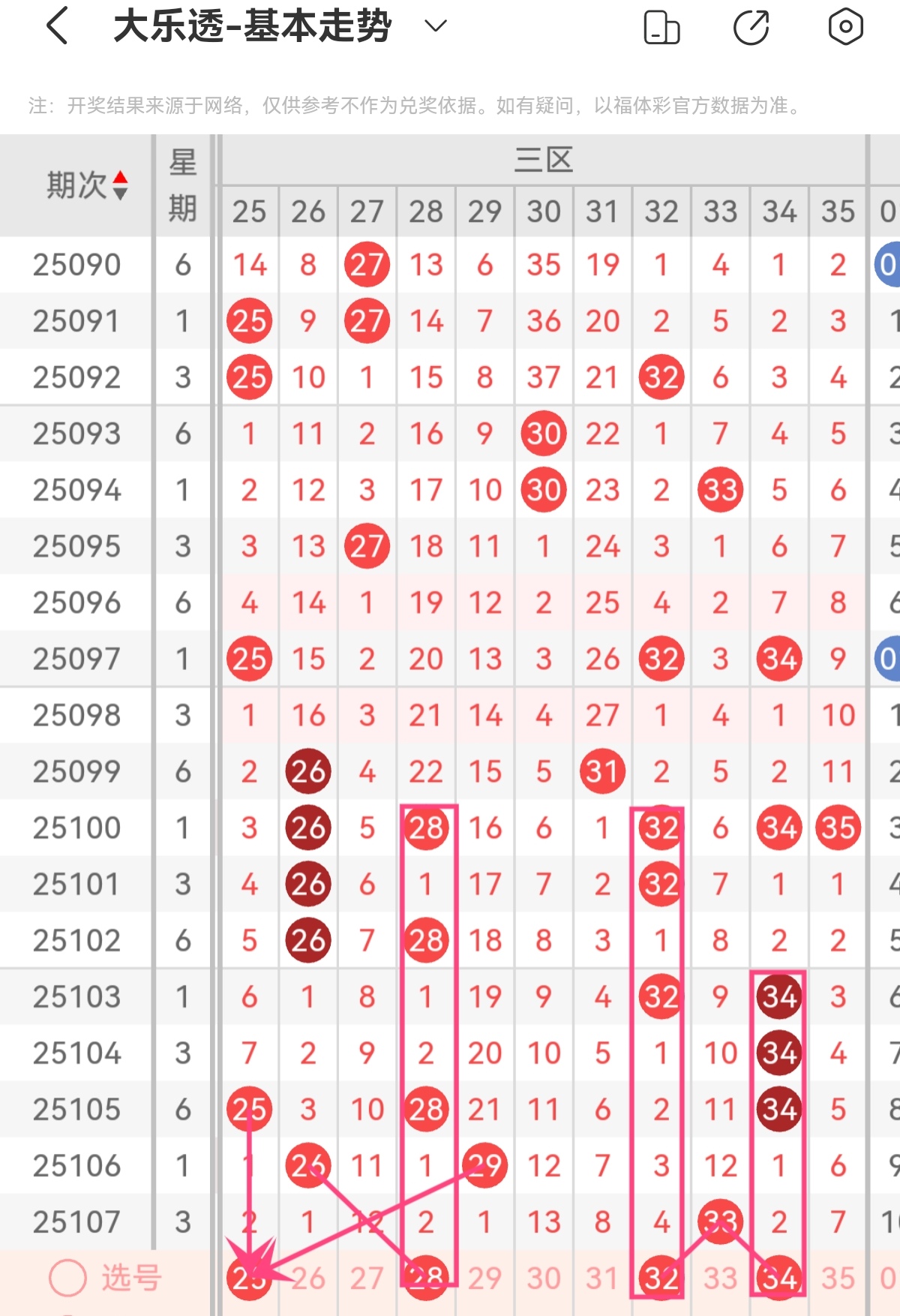Pick number 35 in the 选号 row

(838, 1278)
